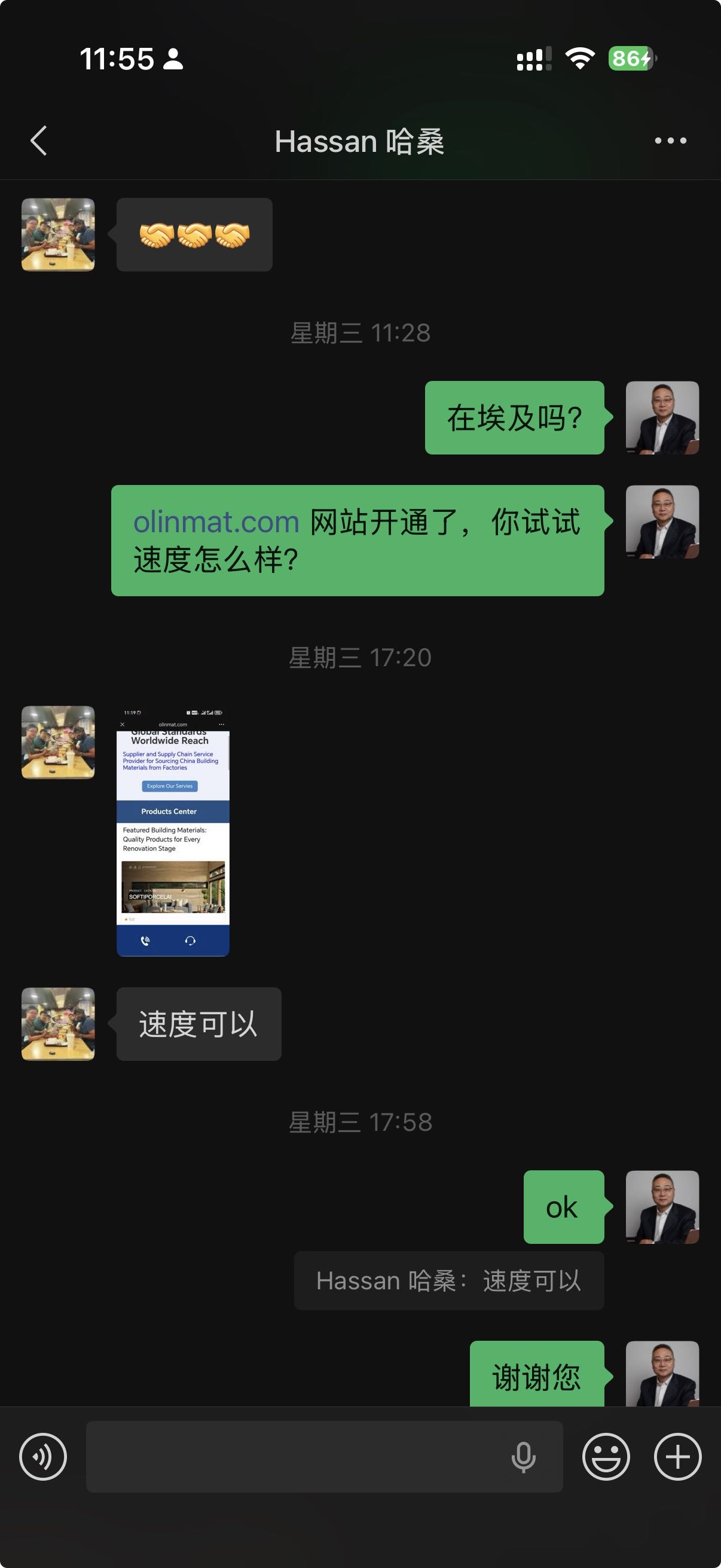The height and width of the screenshot is (1568, 721).
Task: Open the plus attachment menu
Action: coord(677,1456)
